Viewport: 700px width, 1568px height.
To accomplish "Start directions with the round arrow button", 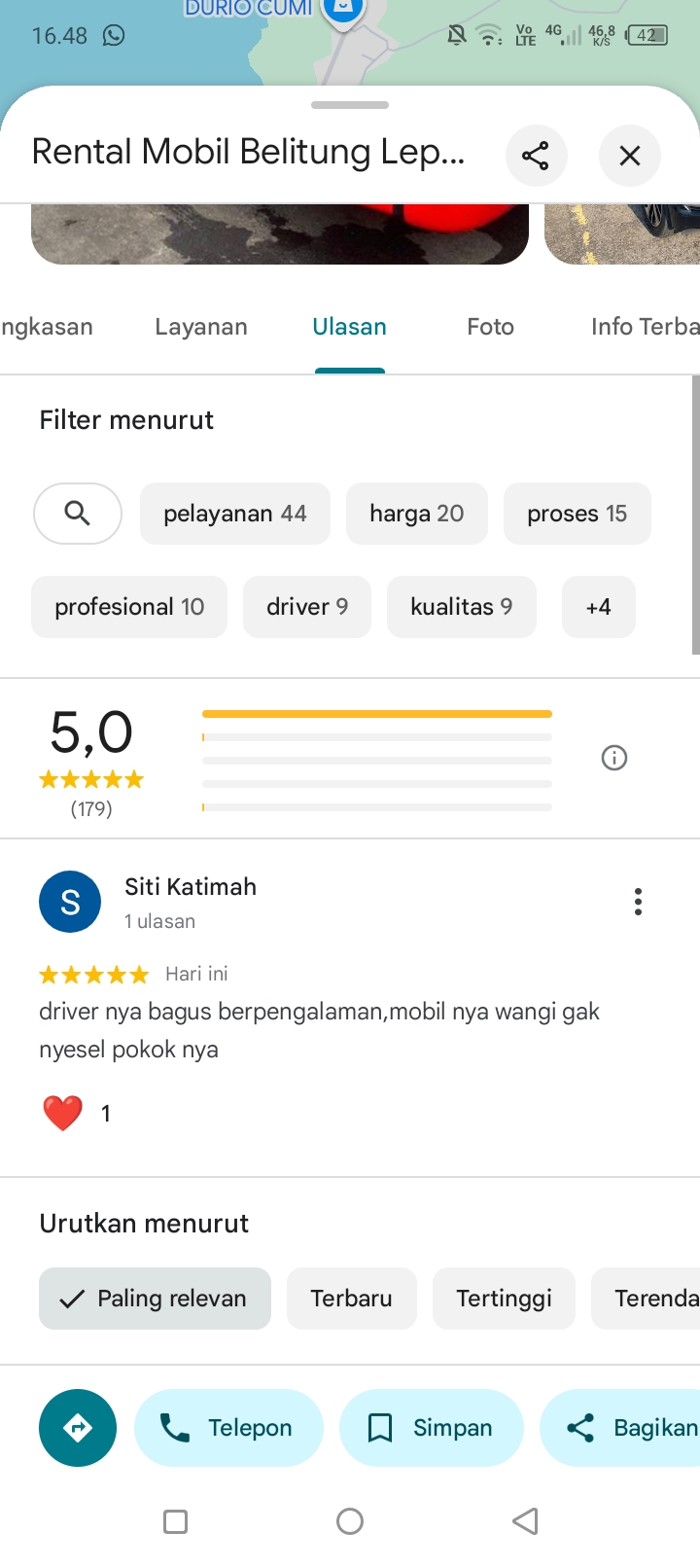I will point(78,1428).
